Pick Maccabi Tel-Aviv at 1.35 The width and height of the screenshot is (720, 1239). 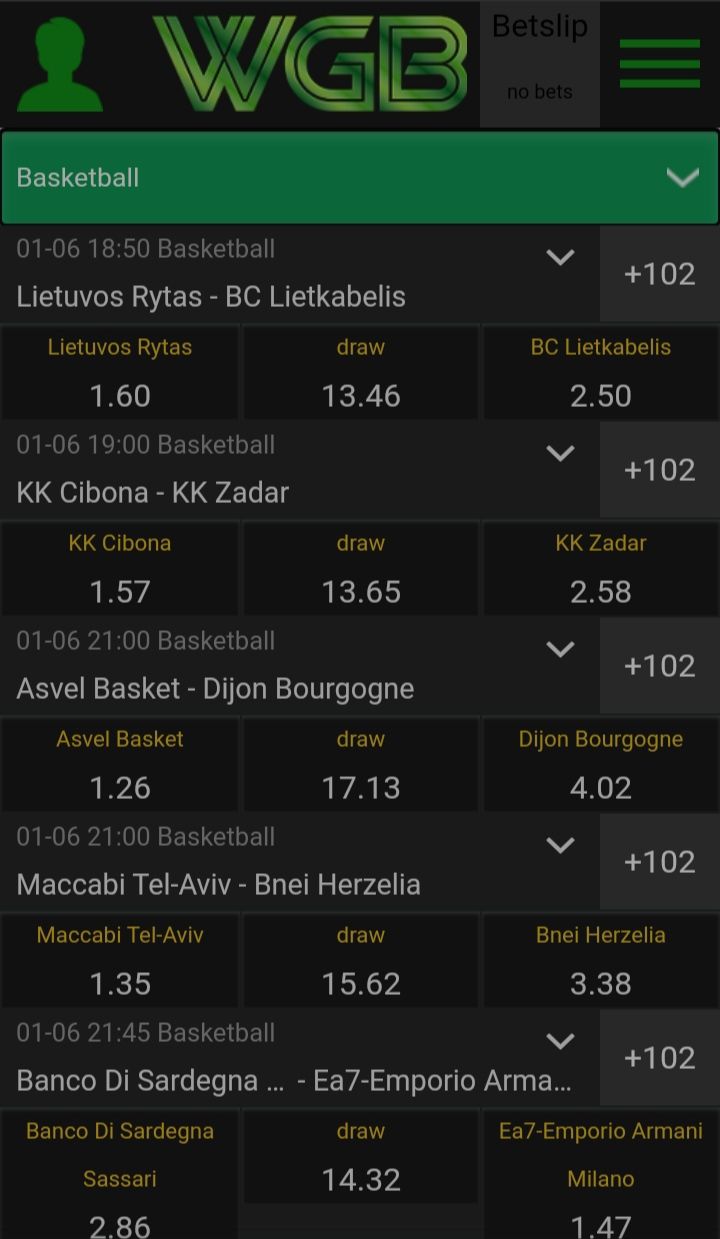pyautogui.click(x=120, y=960)
